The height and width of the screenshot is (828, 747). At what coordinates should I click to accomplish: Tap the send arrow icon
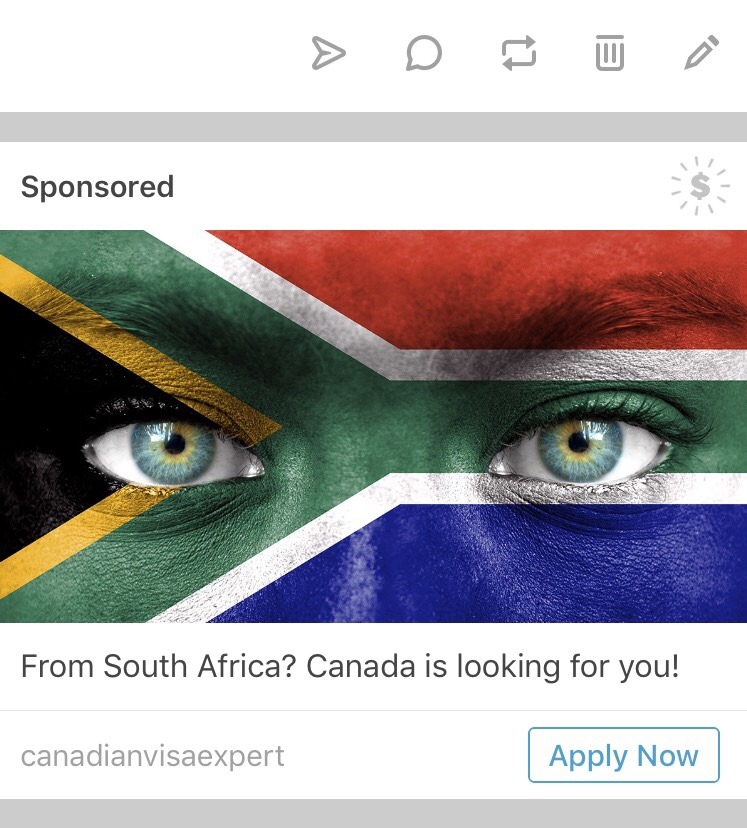(x=328, y=54)
